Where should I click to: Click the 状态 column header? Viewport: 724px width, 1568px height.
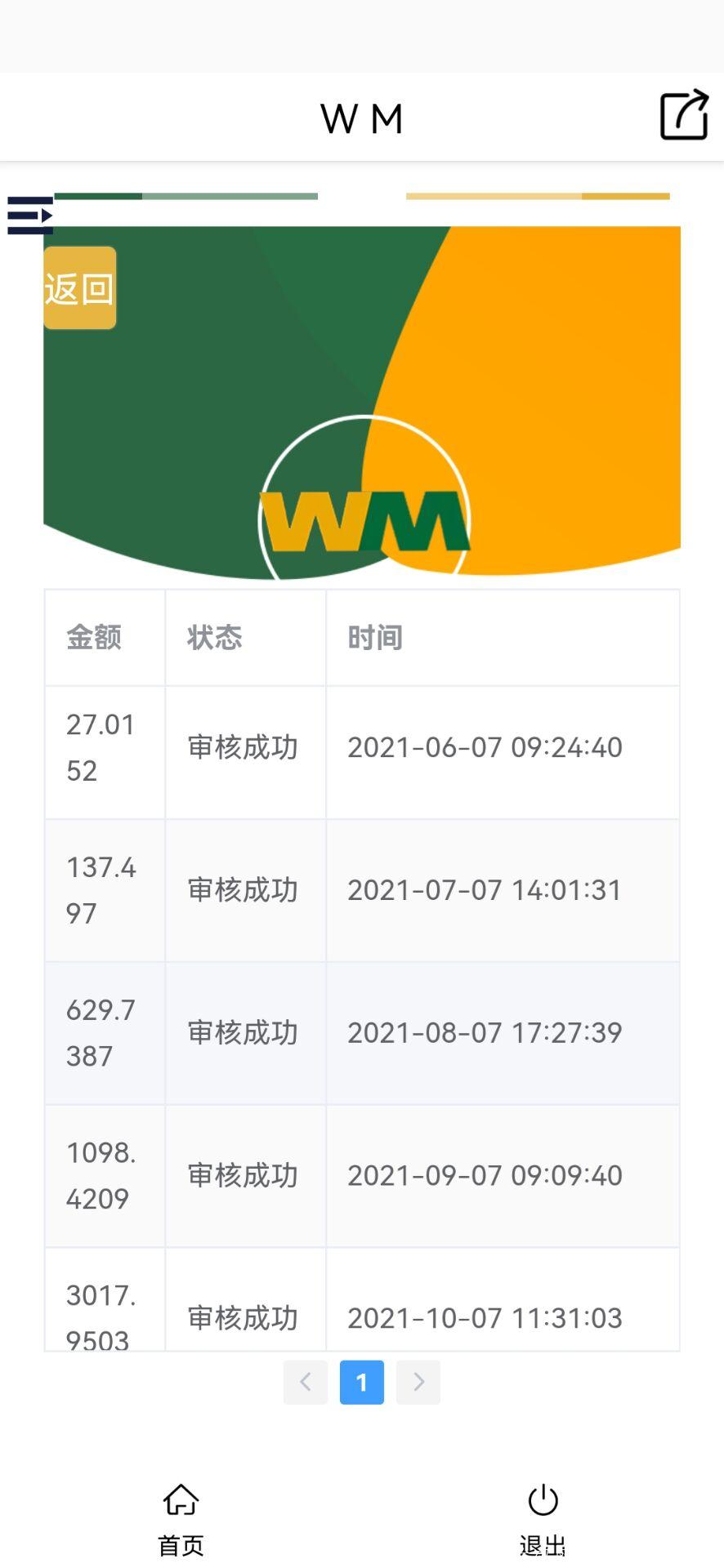214,638
